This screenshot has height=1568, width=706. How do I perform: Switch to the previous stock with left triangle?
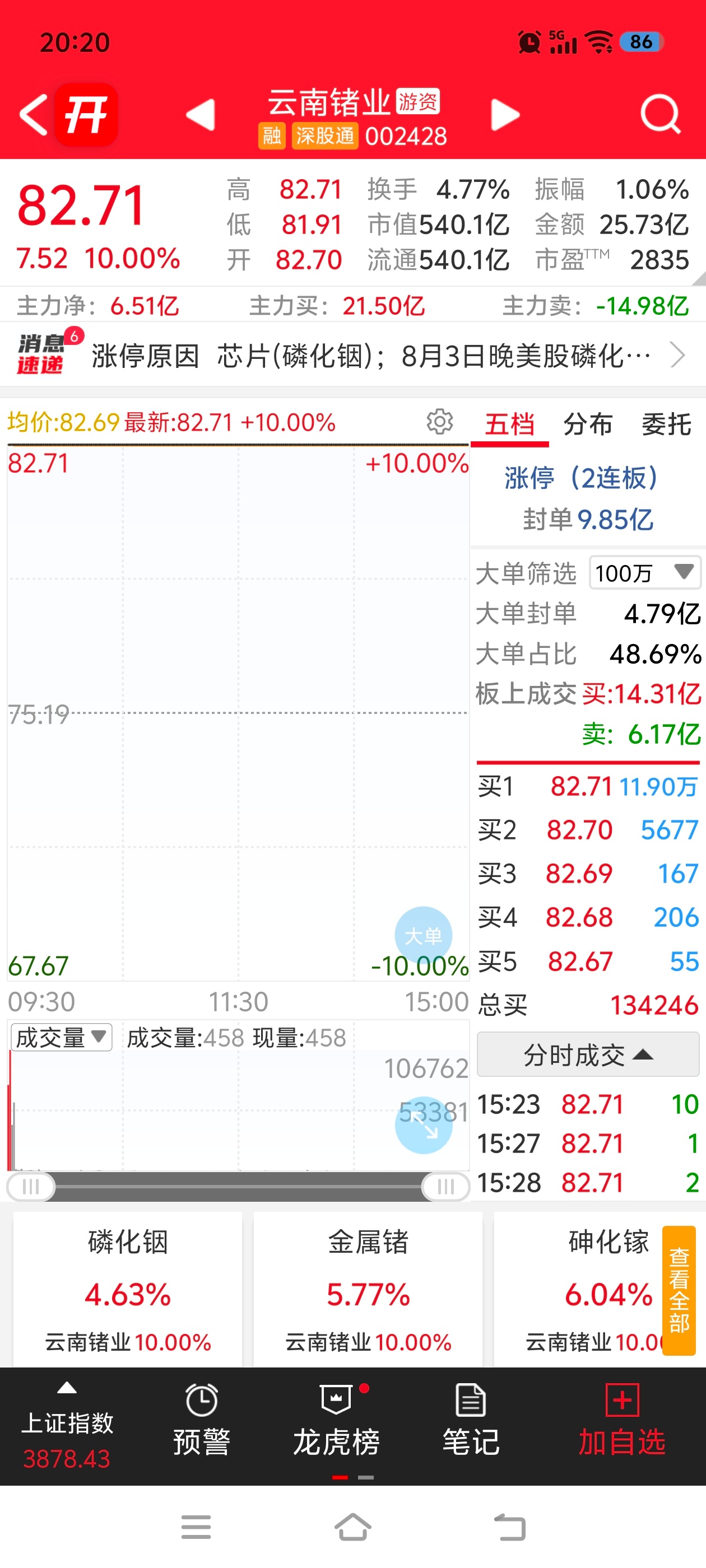click(x=201, y=114)
